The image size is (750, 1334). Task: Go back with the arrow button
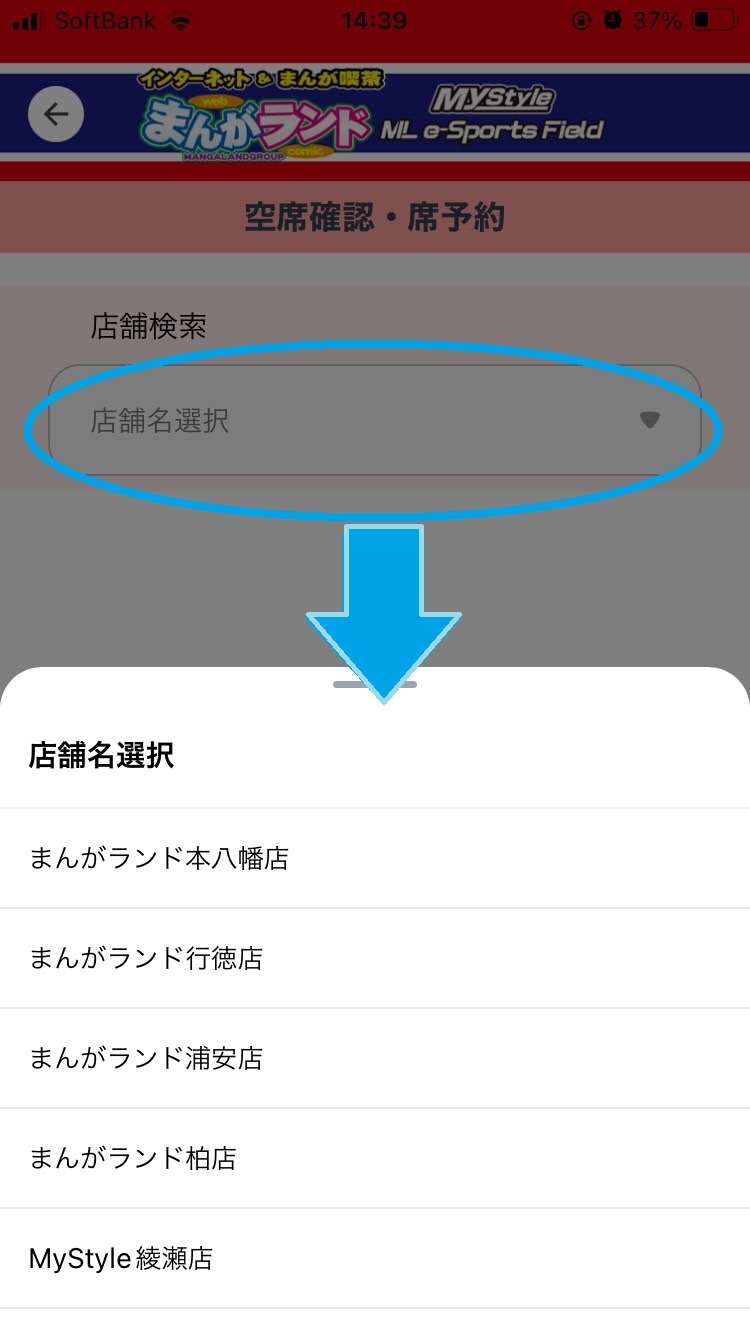[56, 114]
